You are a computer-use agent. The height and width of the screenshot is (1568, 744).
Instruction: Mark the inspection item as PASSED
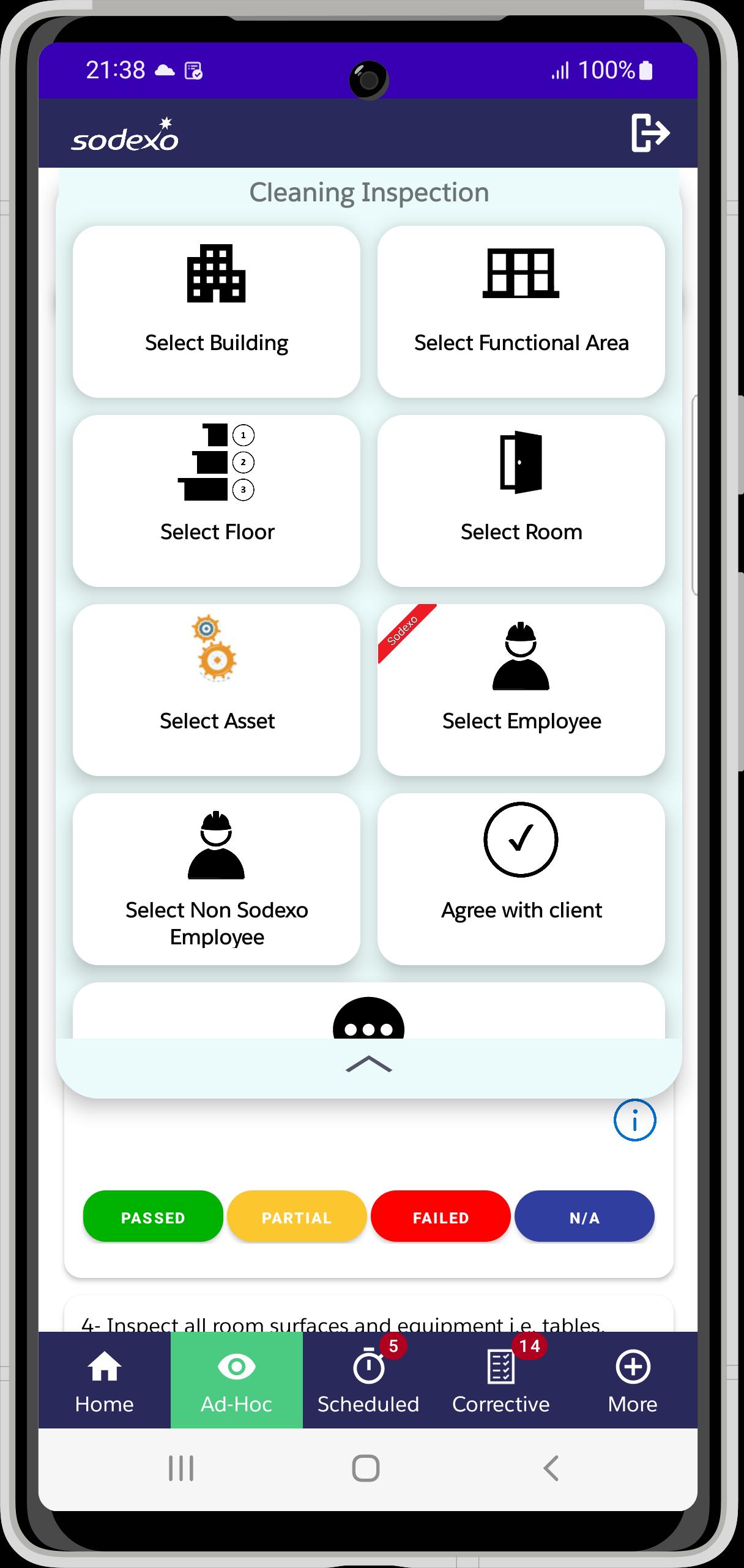click(153, 1217)
